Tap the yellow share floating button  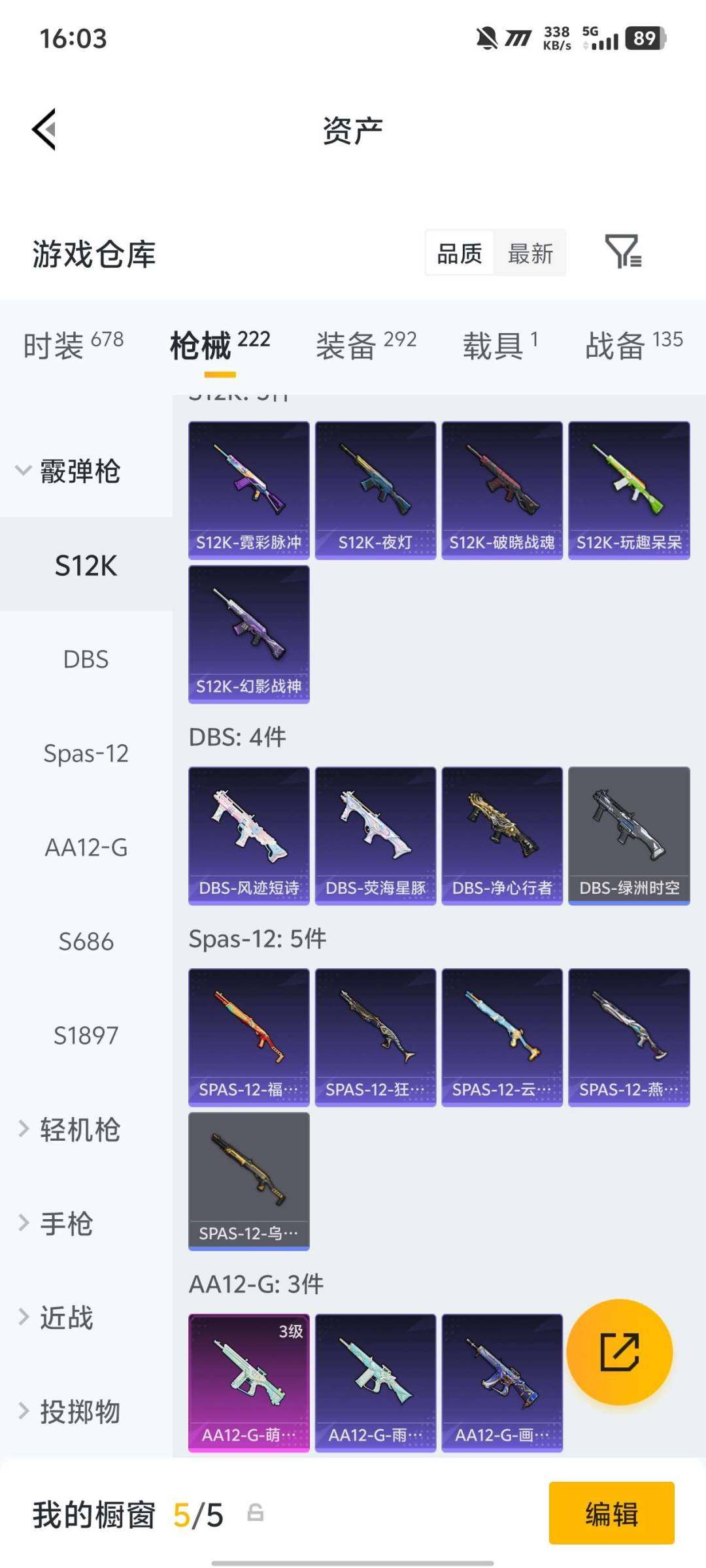tap(619, 1352)
